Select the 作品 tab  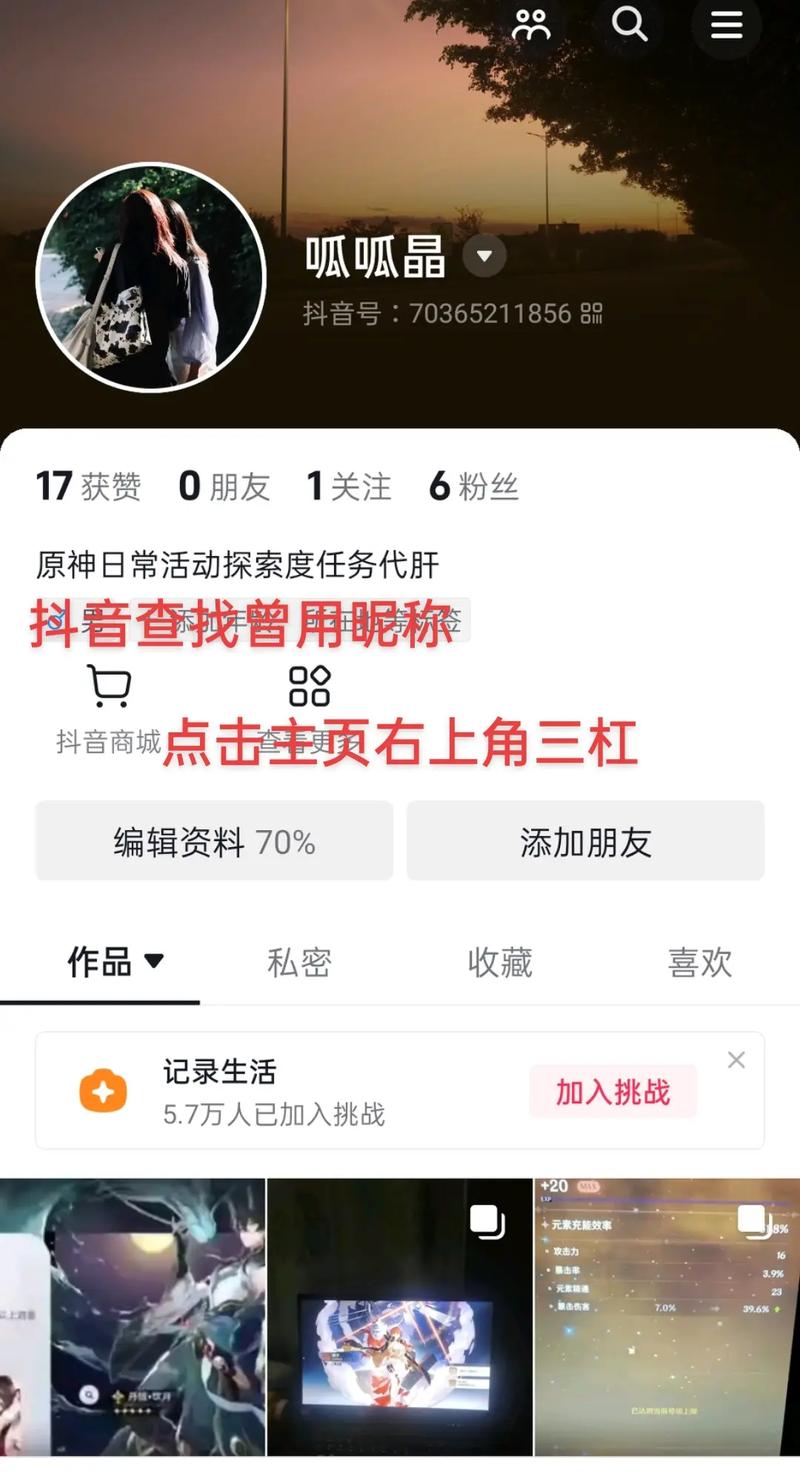pyautogui.click(x=113, y=962)
